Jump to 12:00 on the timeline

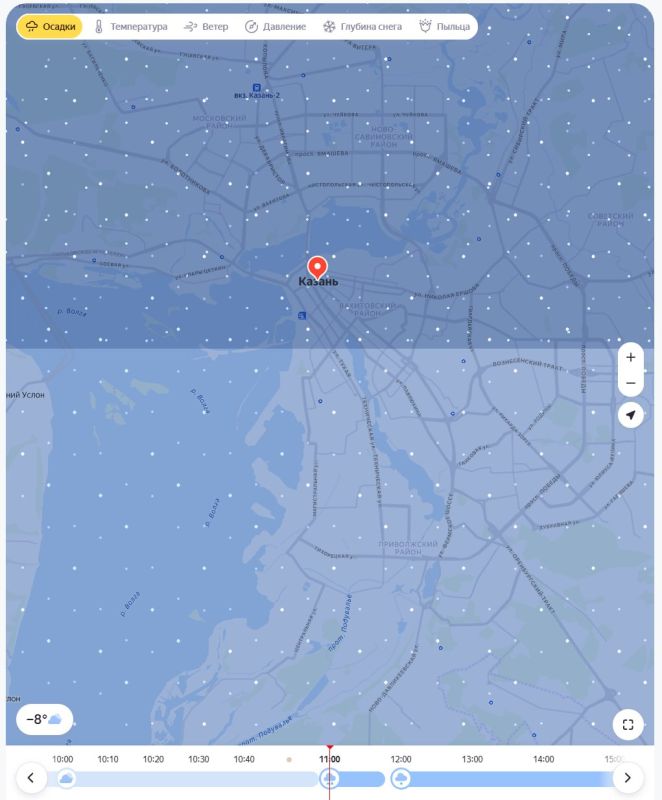pos(401,760)
